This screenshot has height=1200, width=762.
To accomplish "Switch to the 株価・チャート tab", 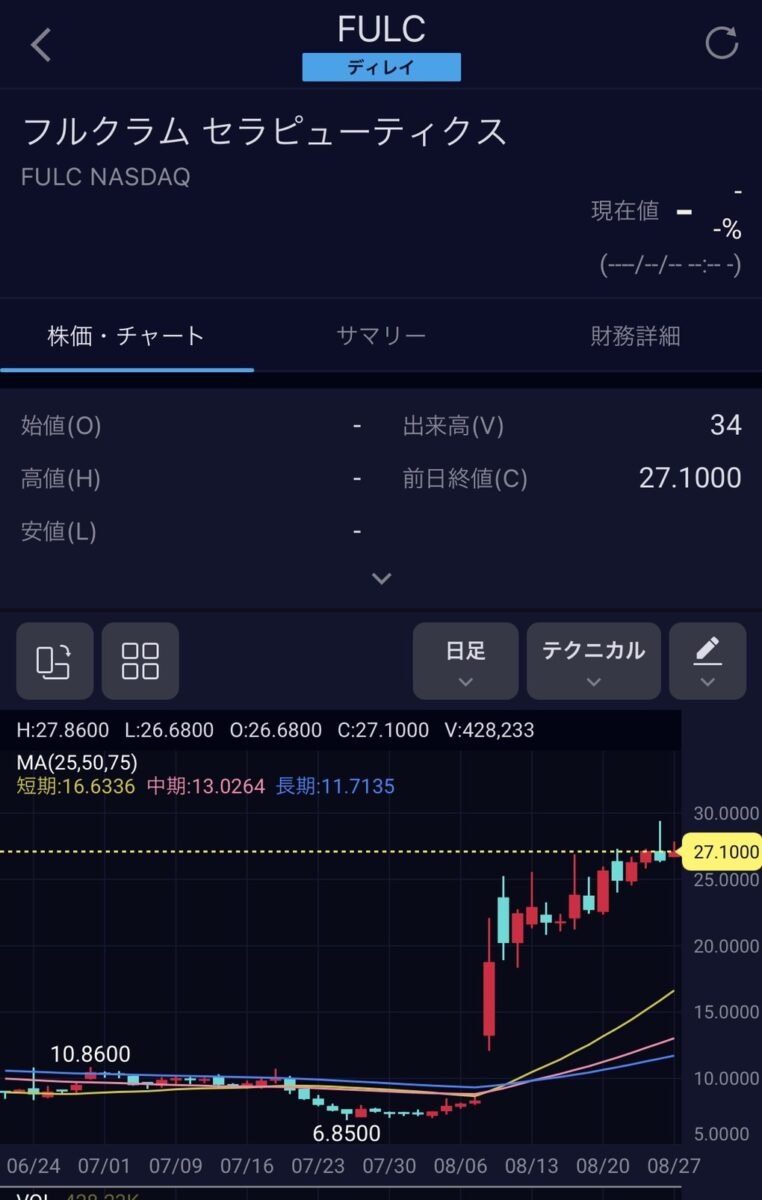I will pos(126,336).
